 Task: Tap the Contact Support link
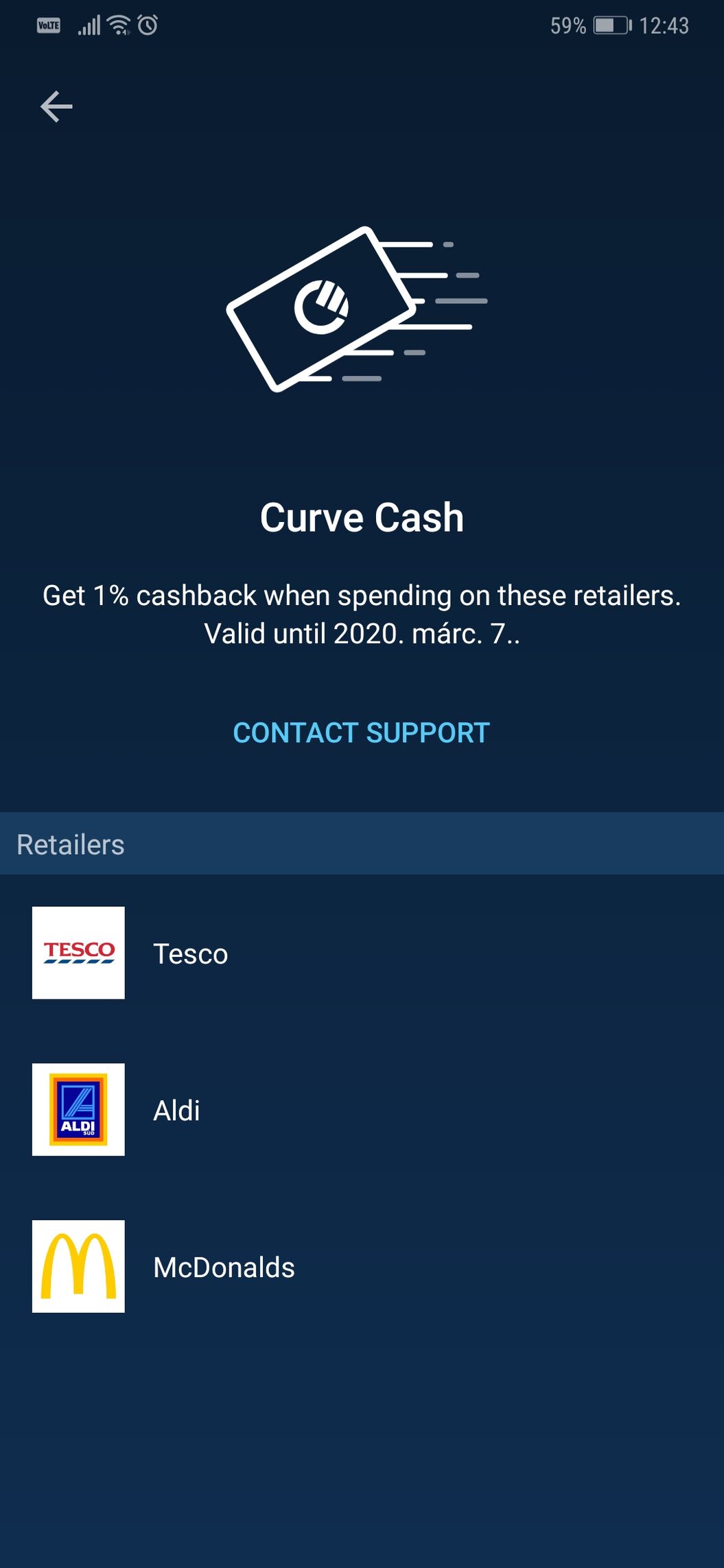[x=362, y=733]
